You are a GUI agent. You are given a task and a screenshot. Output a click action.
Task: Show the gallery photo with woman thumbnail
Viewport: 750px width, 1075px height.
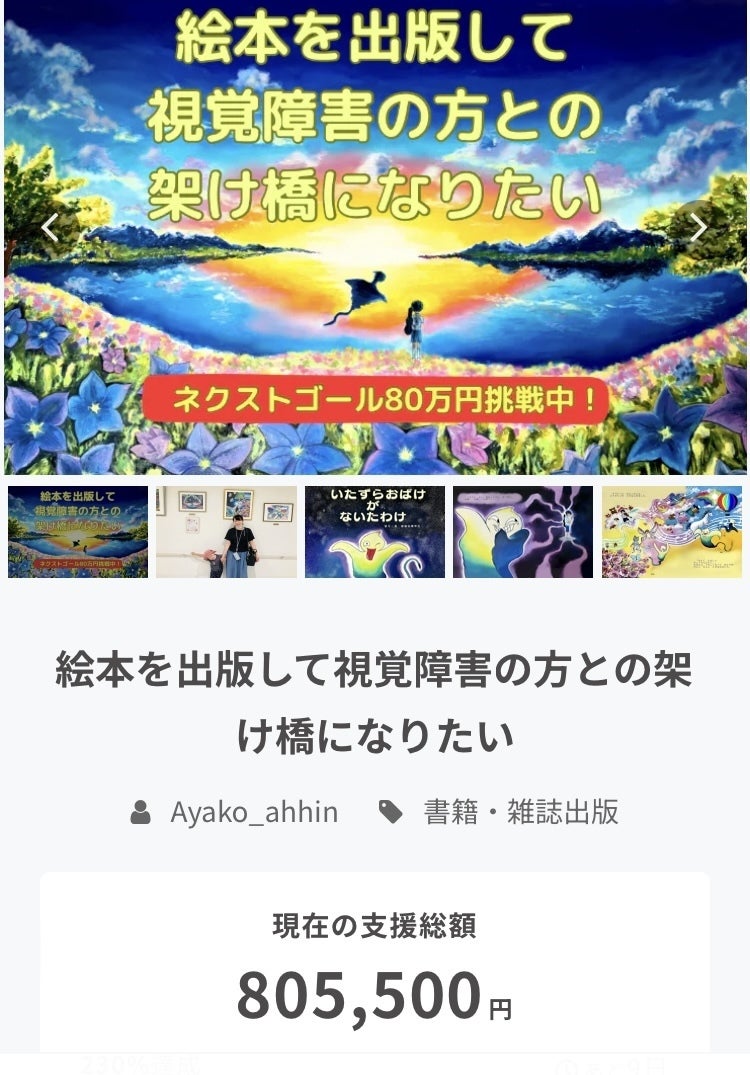click(x=226, y=532)
